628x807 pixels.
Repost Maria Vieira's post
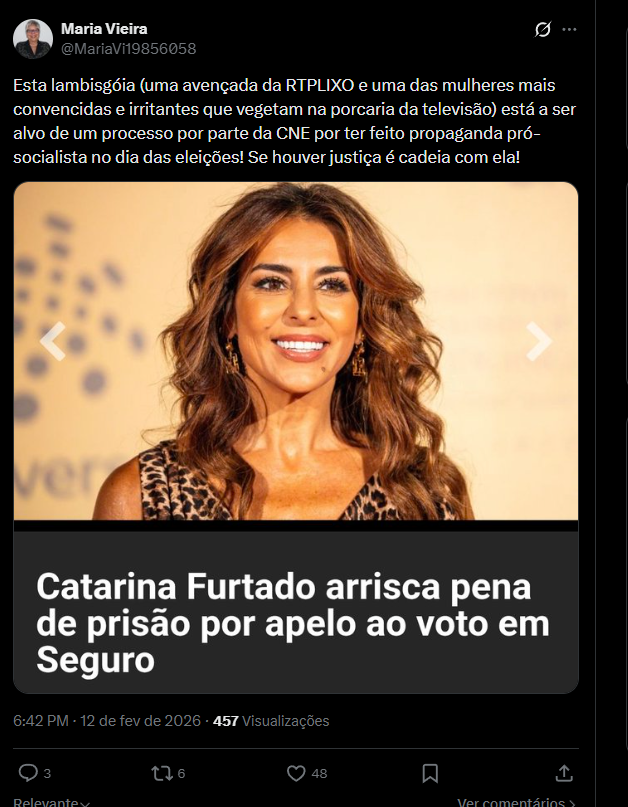(161, 773)
